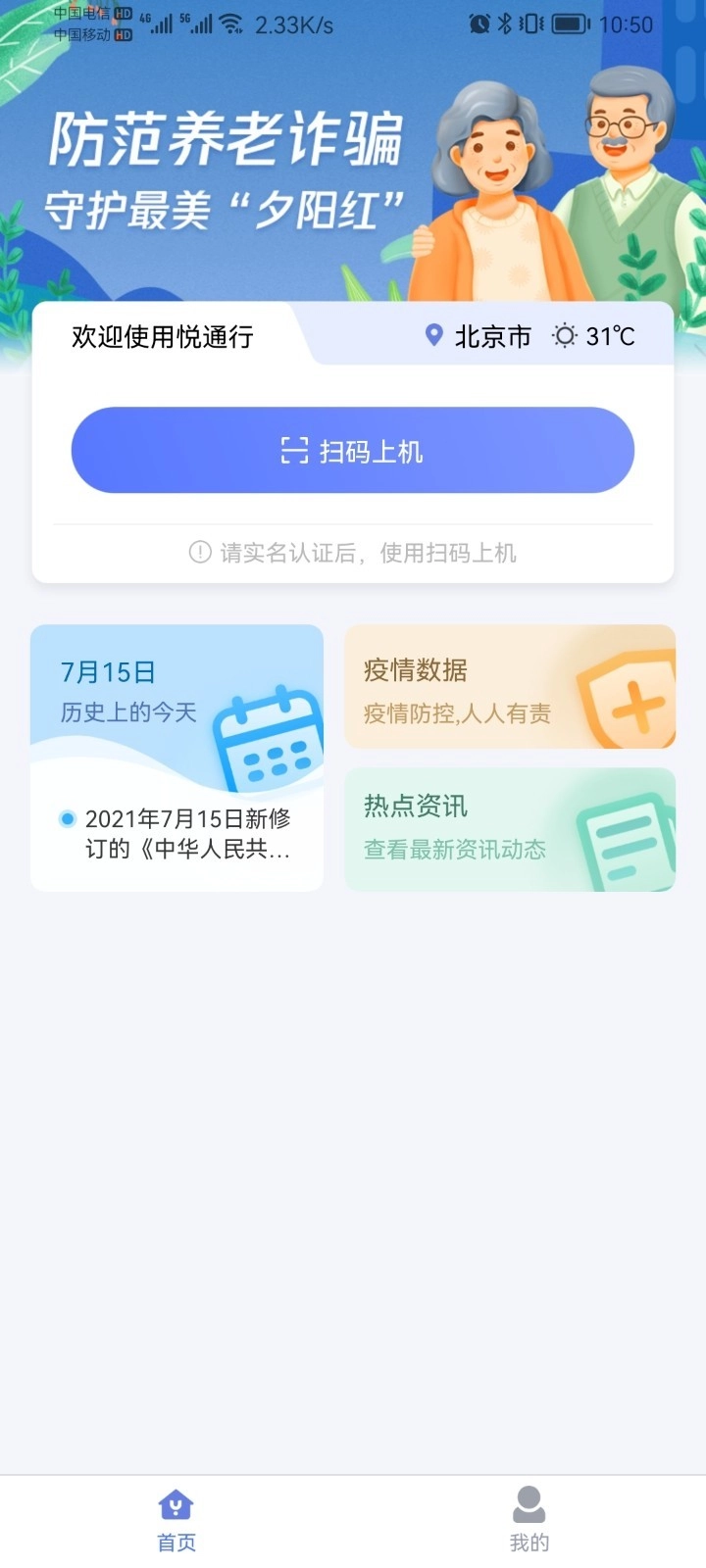This screenshot has height=1568, width=706.
Task: Tap the 扫码上机 button
Action: coord(353,450)
